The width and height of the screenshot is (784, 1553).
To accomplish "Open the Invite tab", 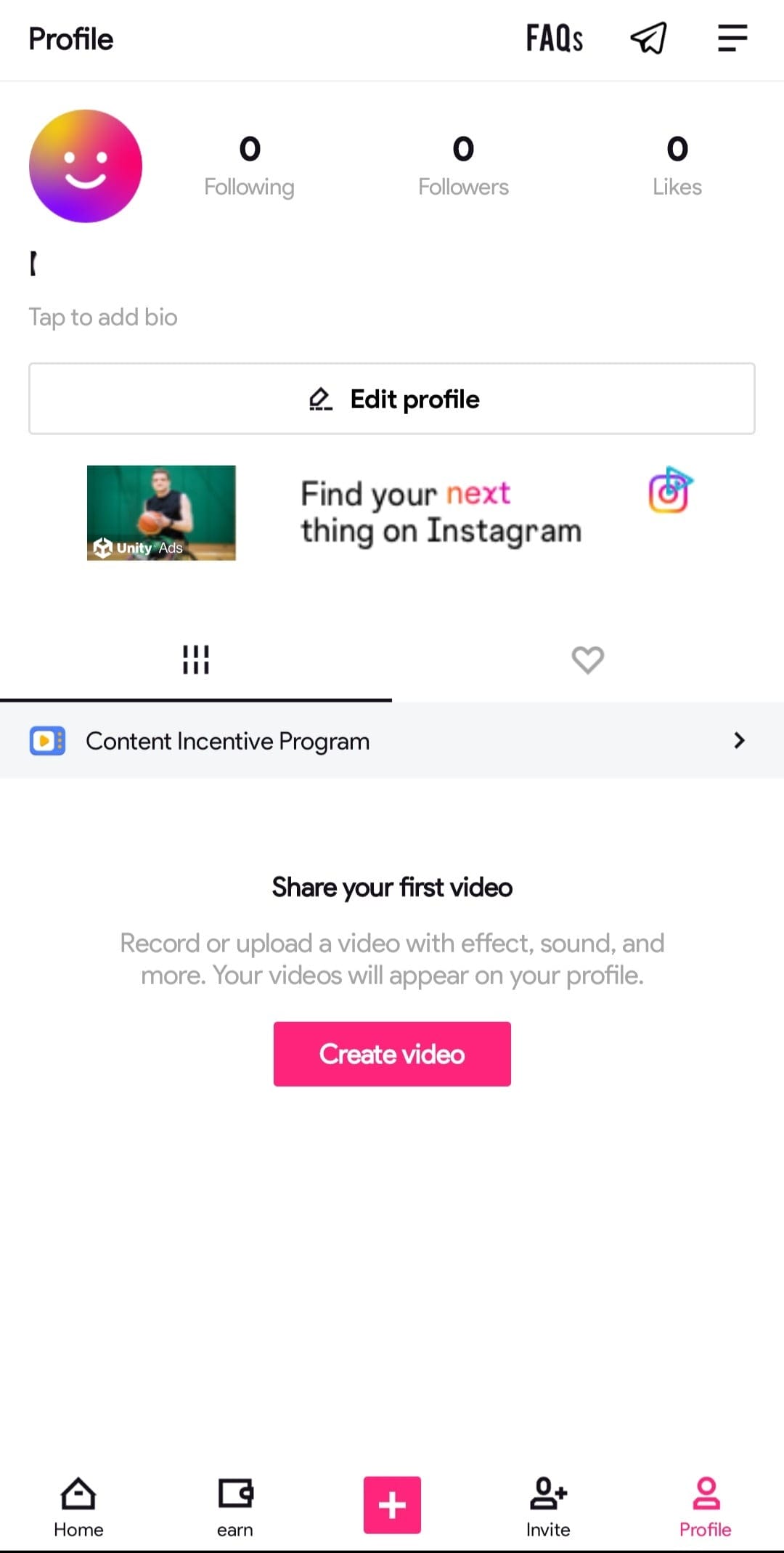I will tap(548, 1507).
